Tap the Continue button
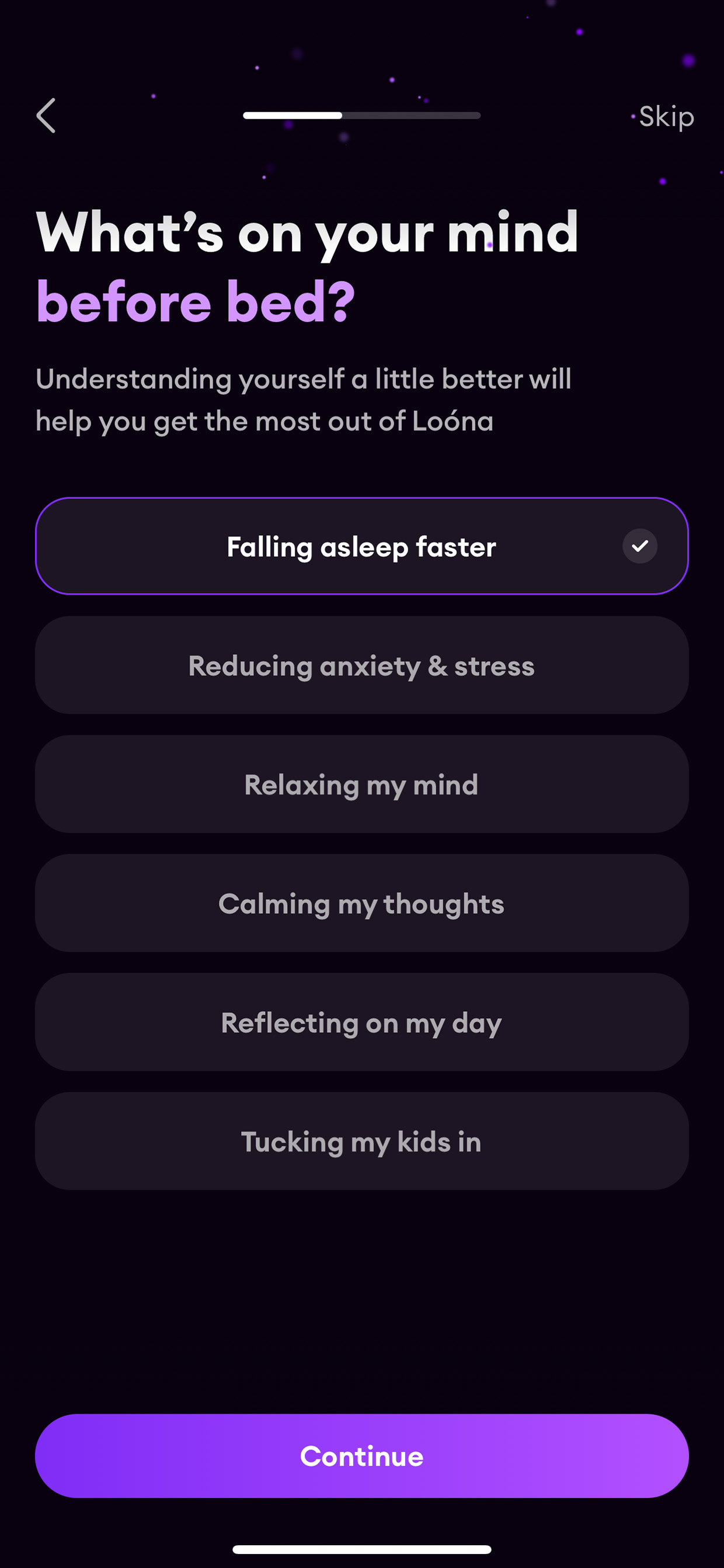Image resolution: width=724 pixels, height=1568 pixels. 361,1456
